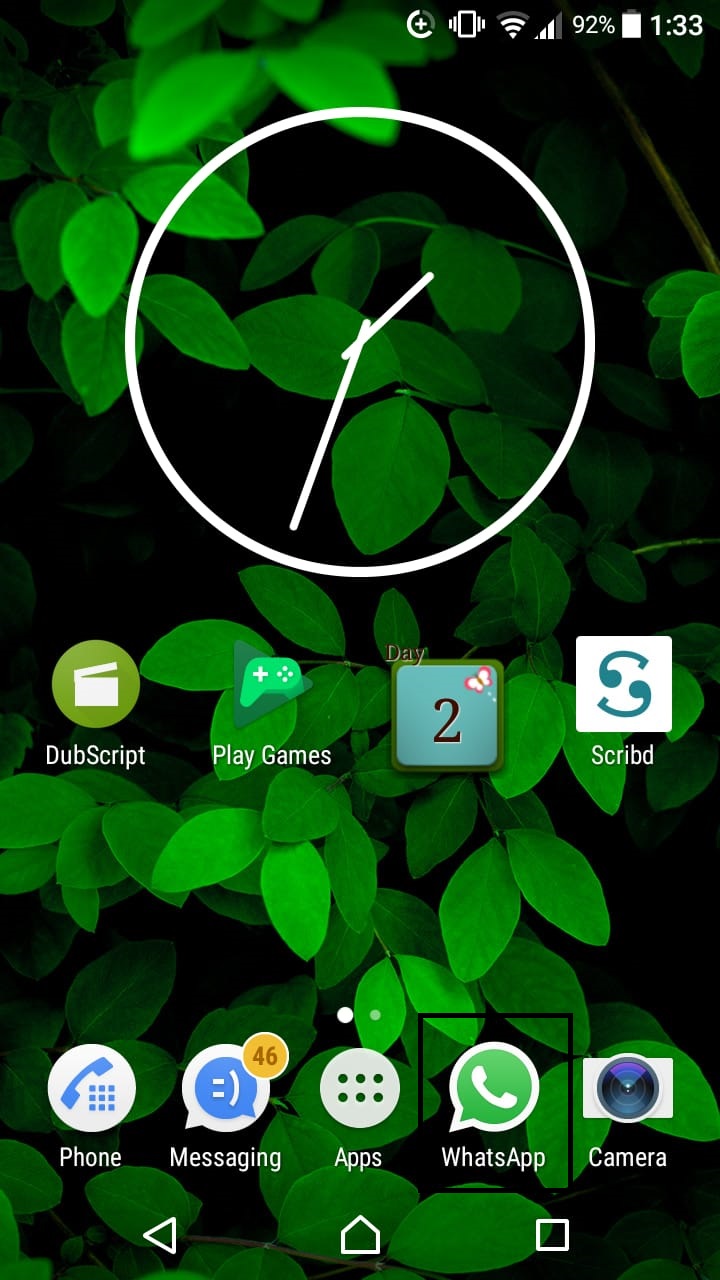
Task: Open the Scribd app
Action: click(623, 685)
